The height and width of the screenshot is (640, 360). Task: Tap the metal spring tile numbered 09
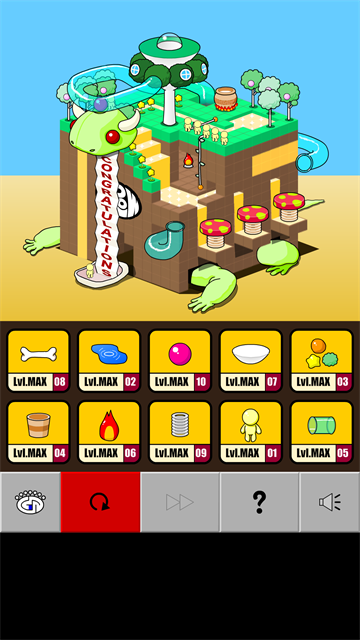pos(180,432)
